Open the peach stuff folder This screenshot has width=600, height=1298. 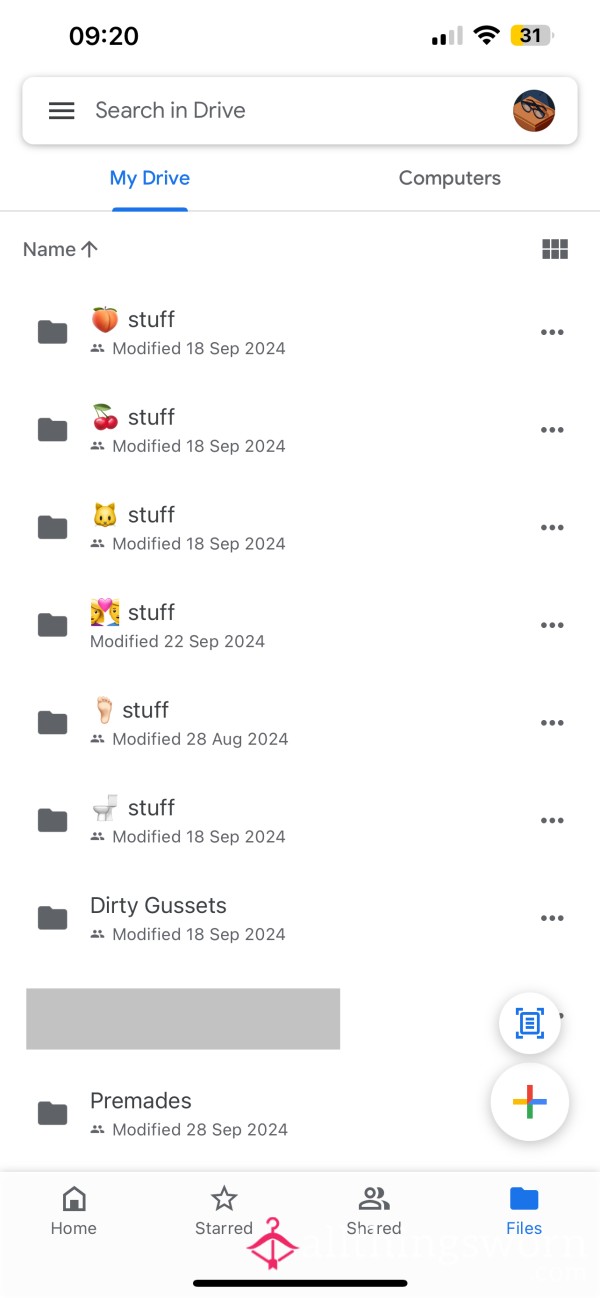click(x=300, y=332)
